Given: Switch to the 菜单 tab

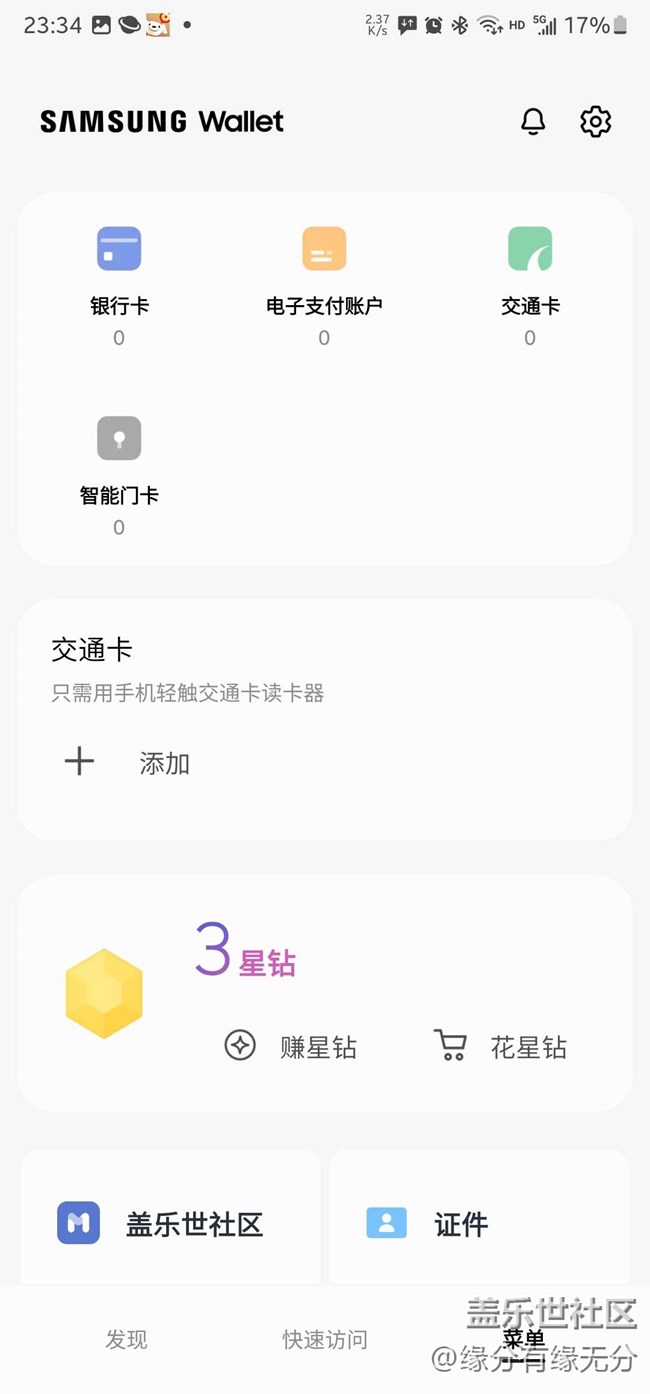Looking at the screenshot, I should (524, 1340).
